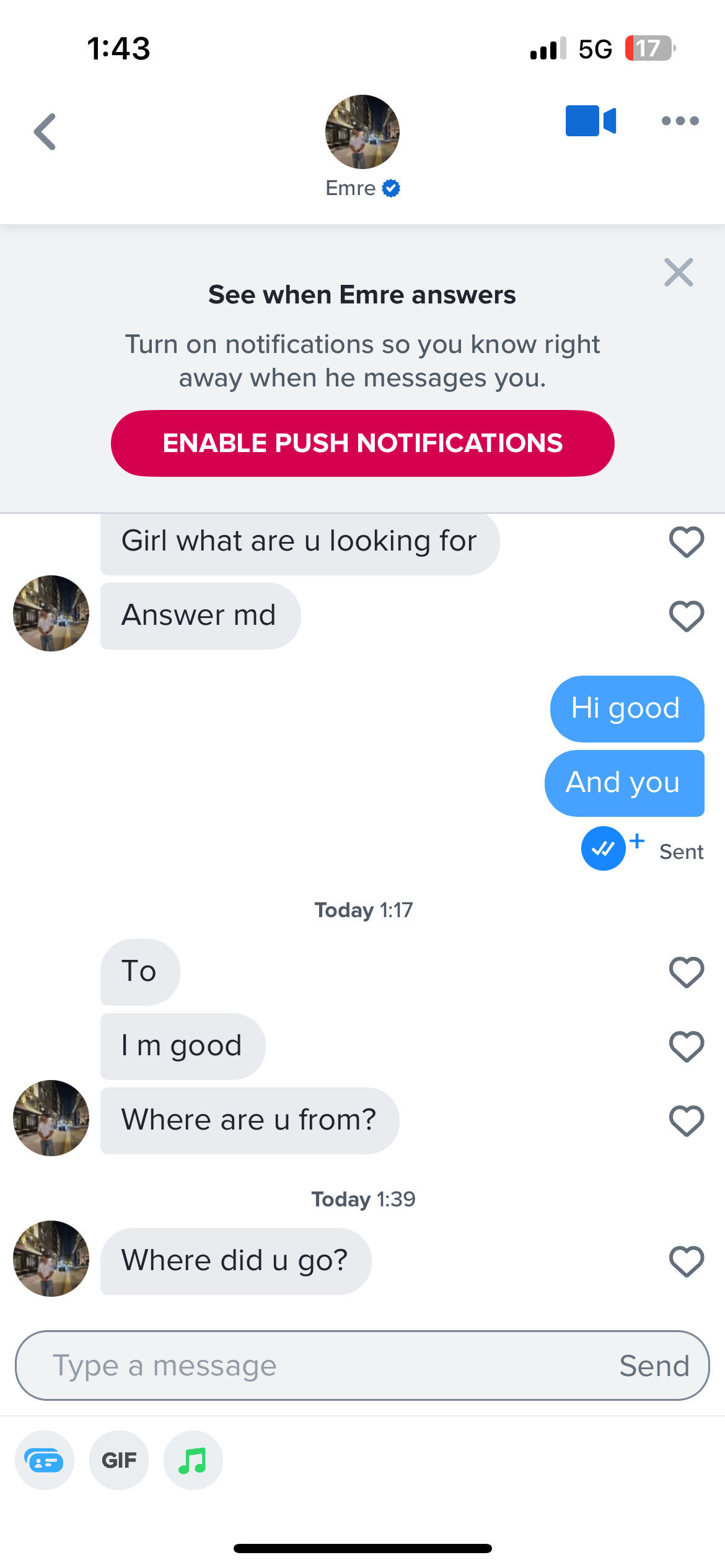Enable push notifications
The width and height of the screenshot is (725, 1568).
coord(362,443)
